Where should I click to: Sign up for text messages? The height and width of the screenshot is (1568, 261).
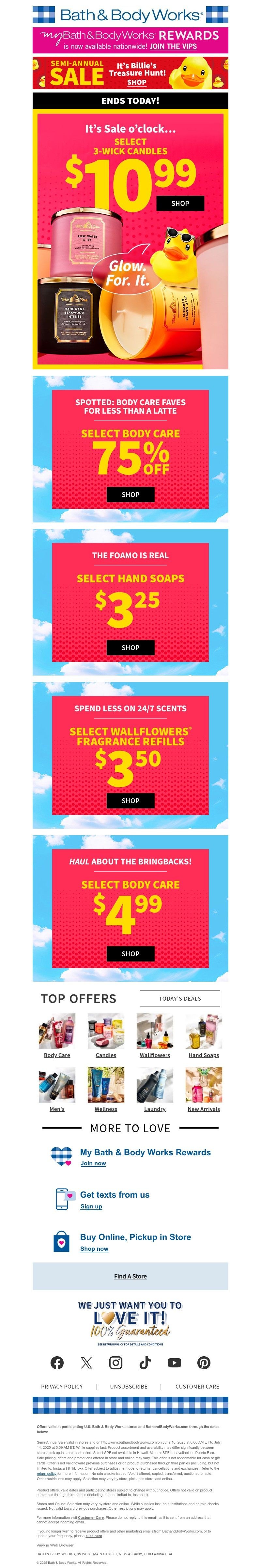91,1206
